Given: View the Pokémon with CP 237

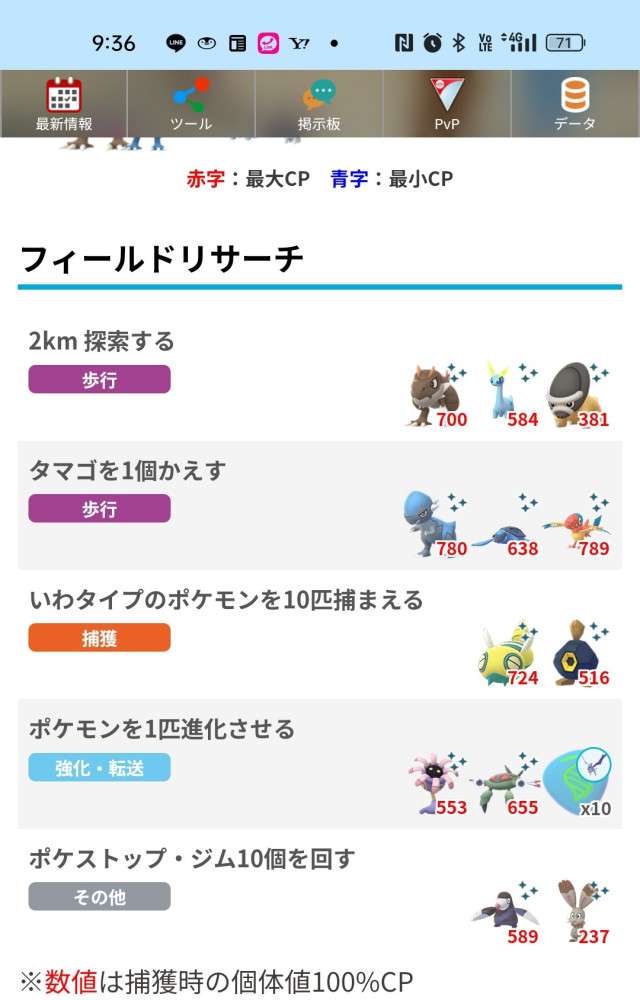Looking at the screenshot, I should [578, 913].
